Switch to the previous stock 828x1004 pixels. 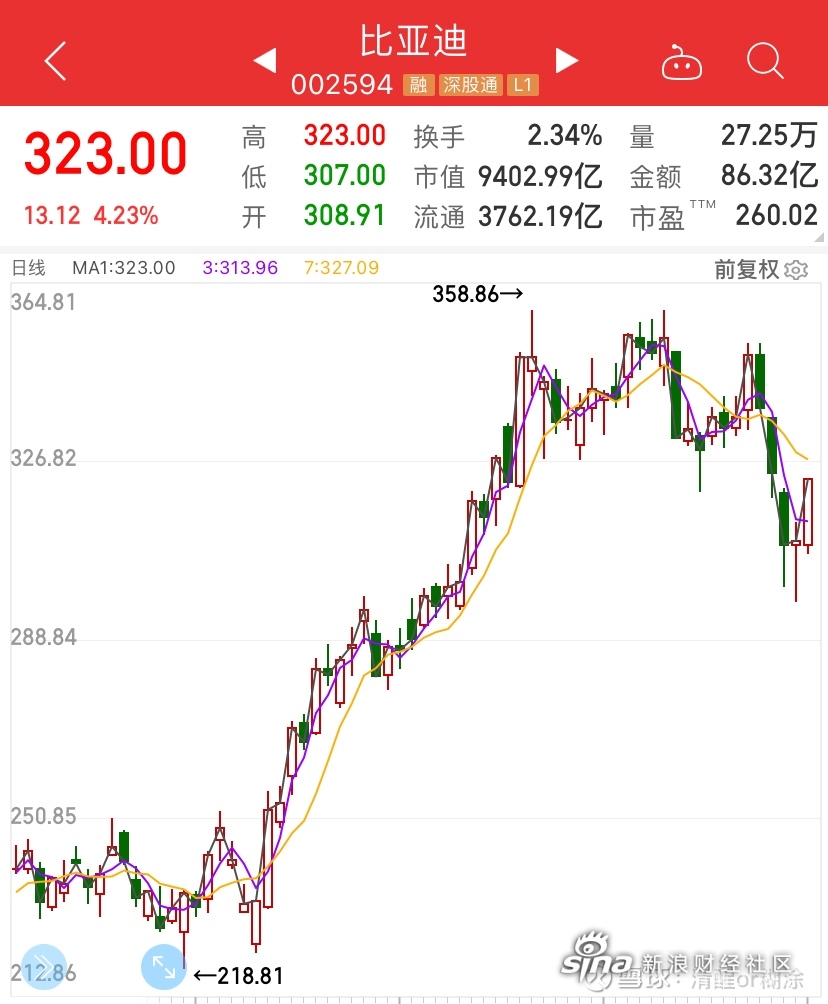(264, 61)
